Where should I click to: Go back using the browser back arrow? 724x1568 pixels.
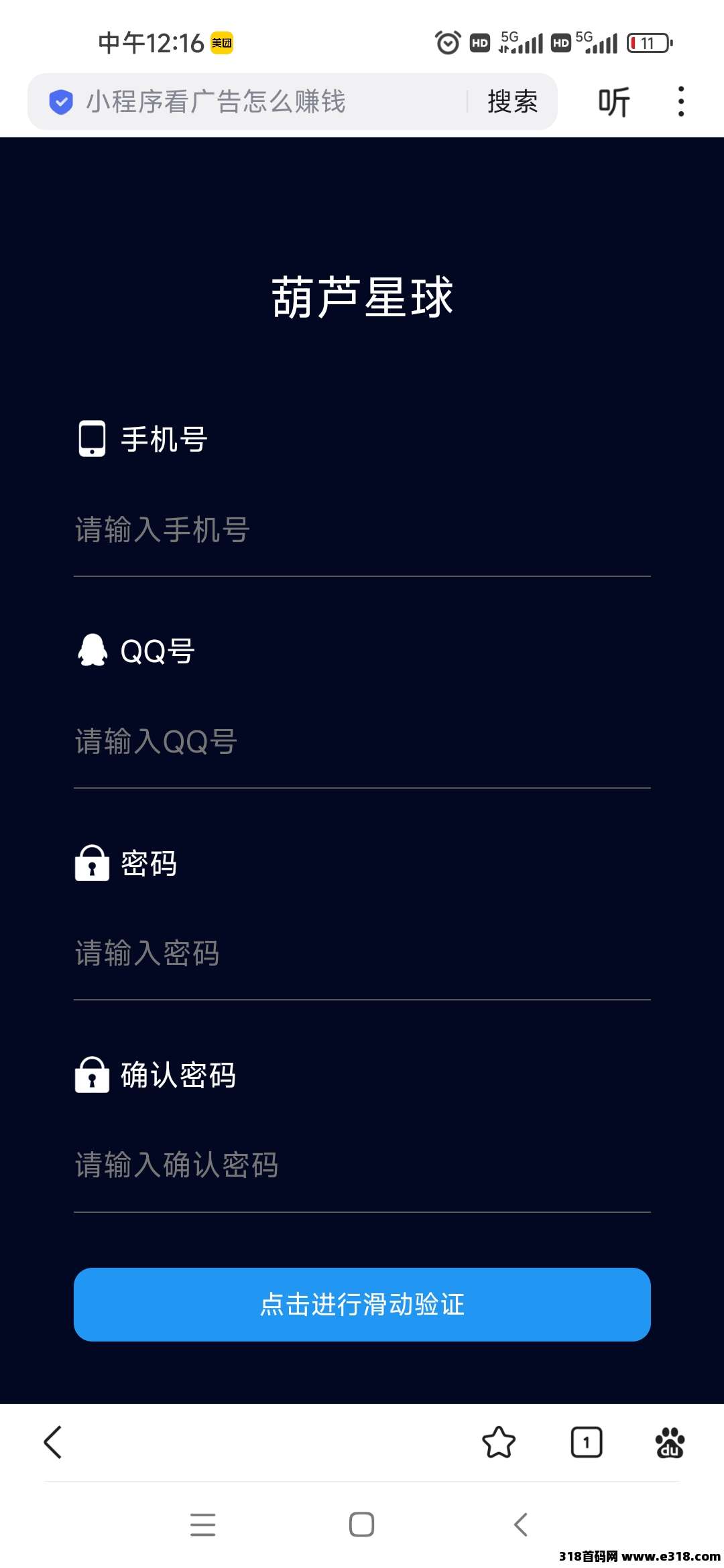53,1442
